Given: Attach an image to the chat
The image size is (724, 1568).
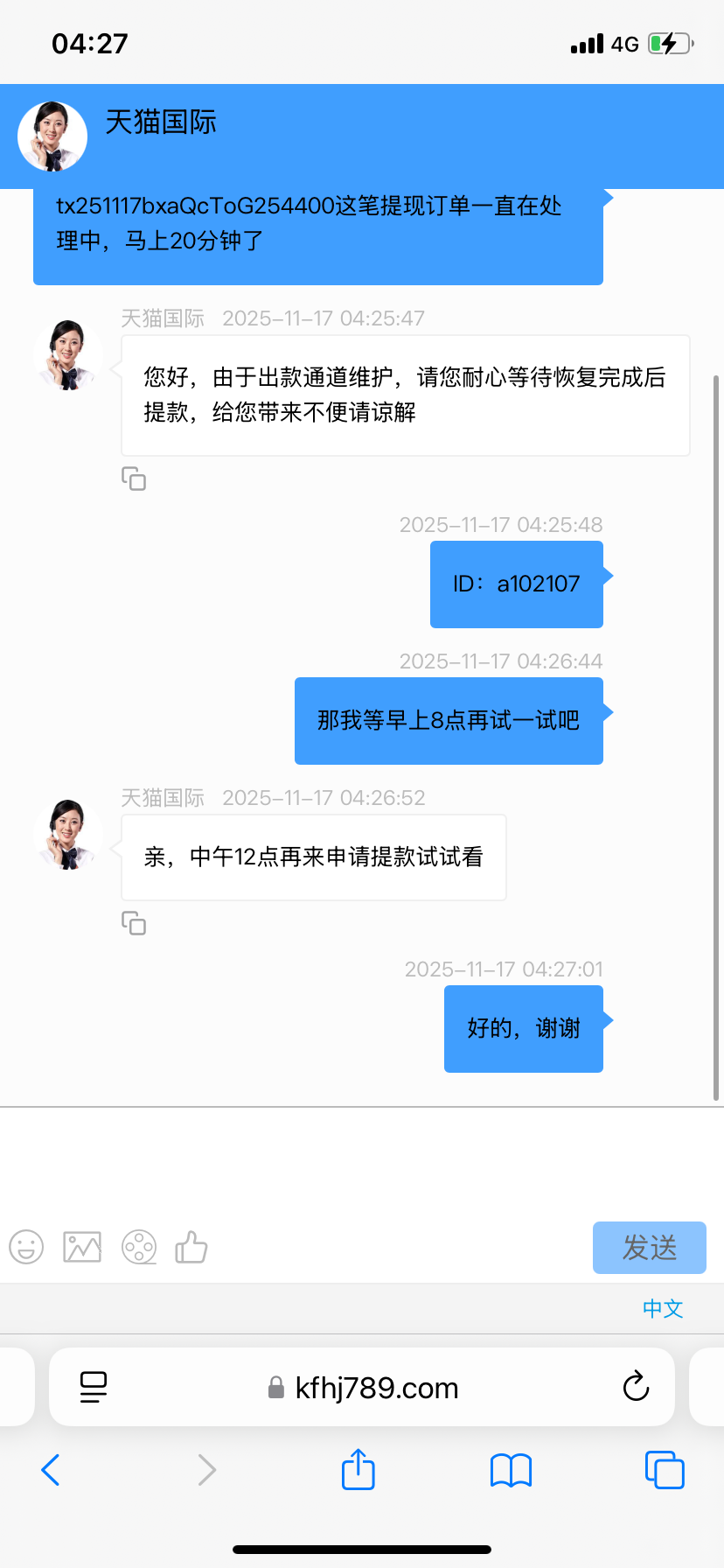Looking at the screenshot, I should (x=82, y=1247).
